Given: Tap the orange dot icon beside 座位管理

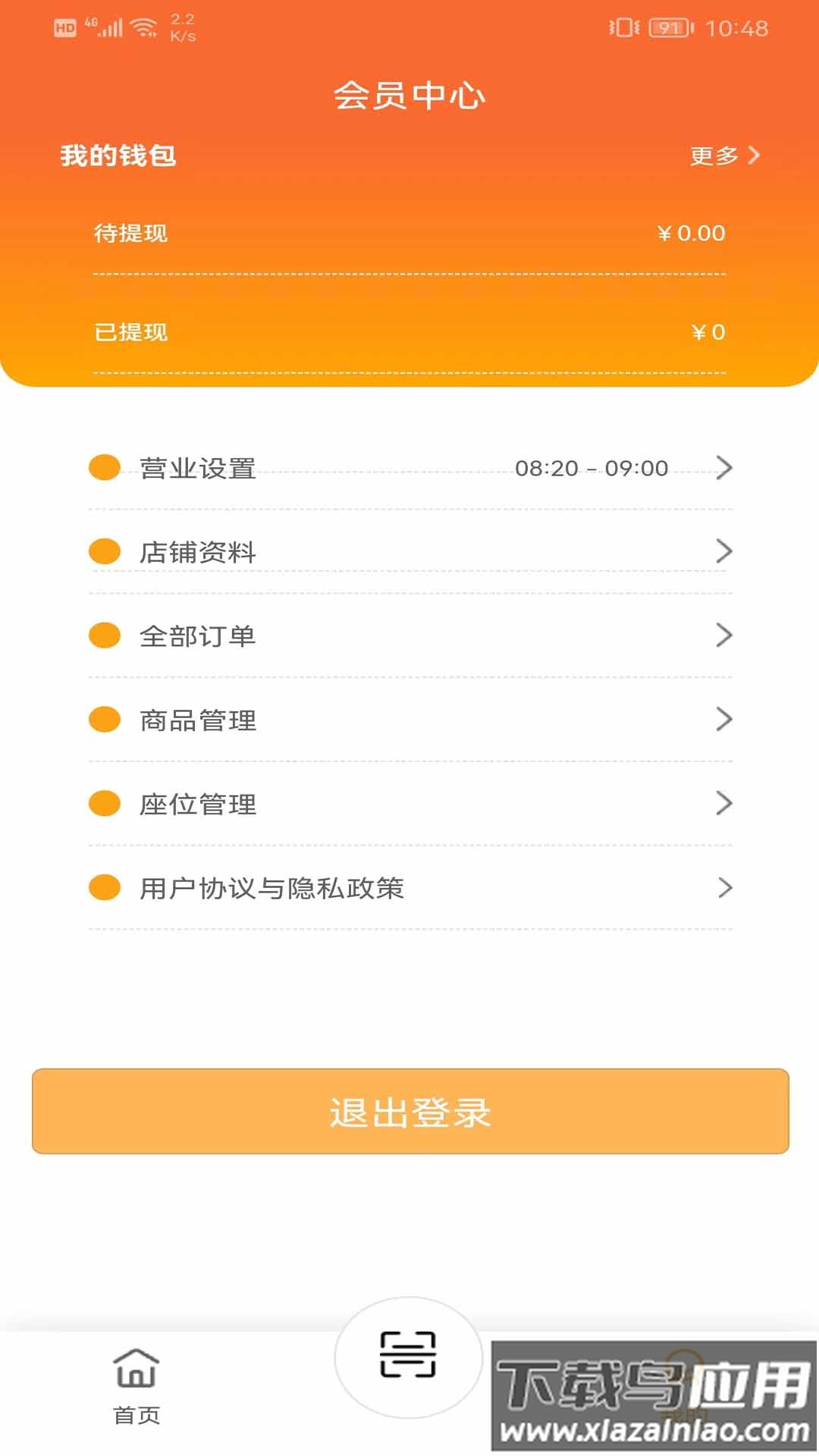Looking at the screenshot, I should coord(104,804).
